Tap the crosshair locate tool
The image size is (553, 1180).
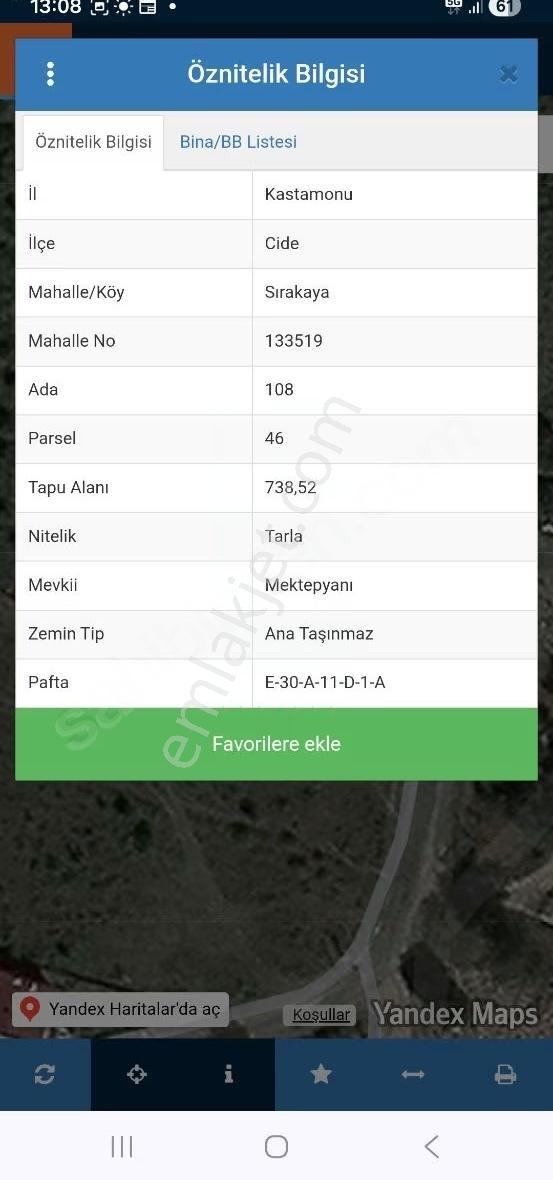click(x=137, y=1075)
